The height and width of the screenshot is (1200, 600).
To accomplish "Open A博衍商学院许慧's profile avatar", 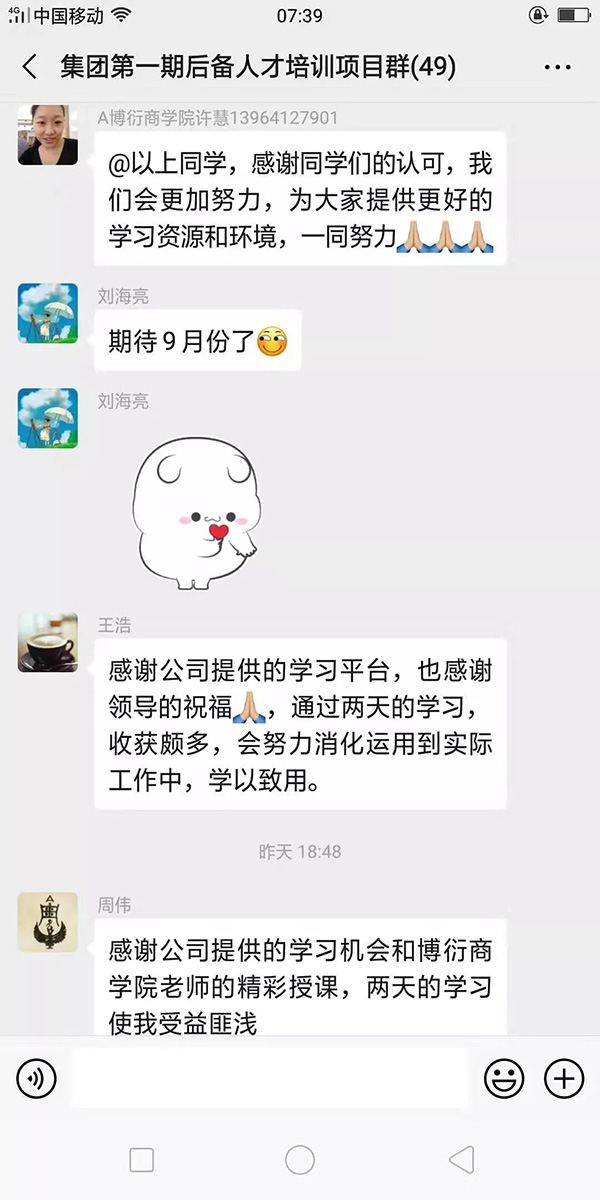I will click(47, 135).
